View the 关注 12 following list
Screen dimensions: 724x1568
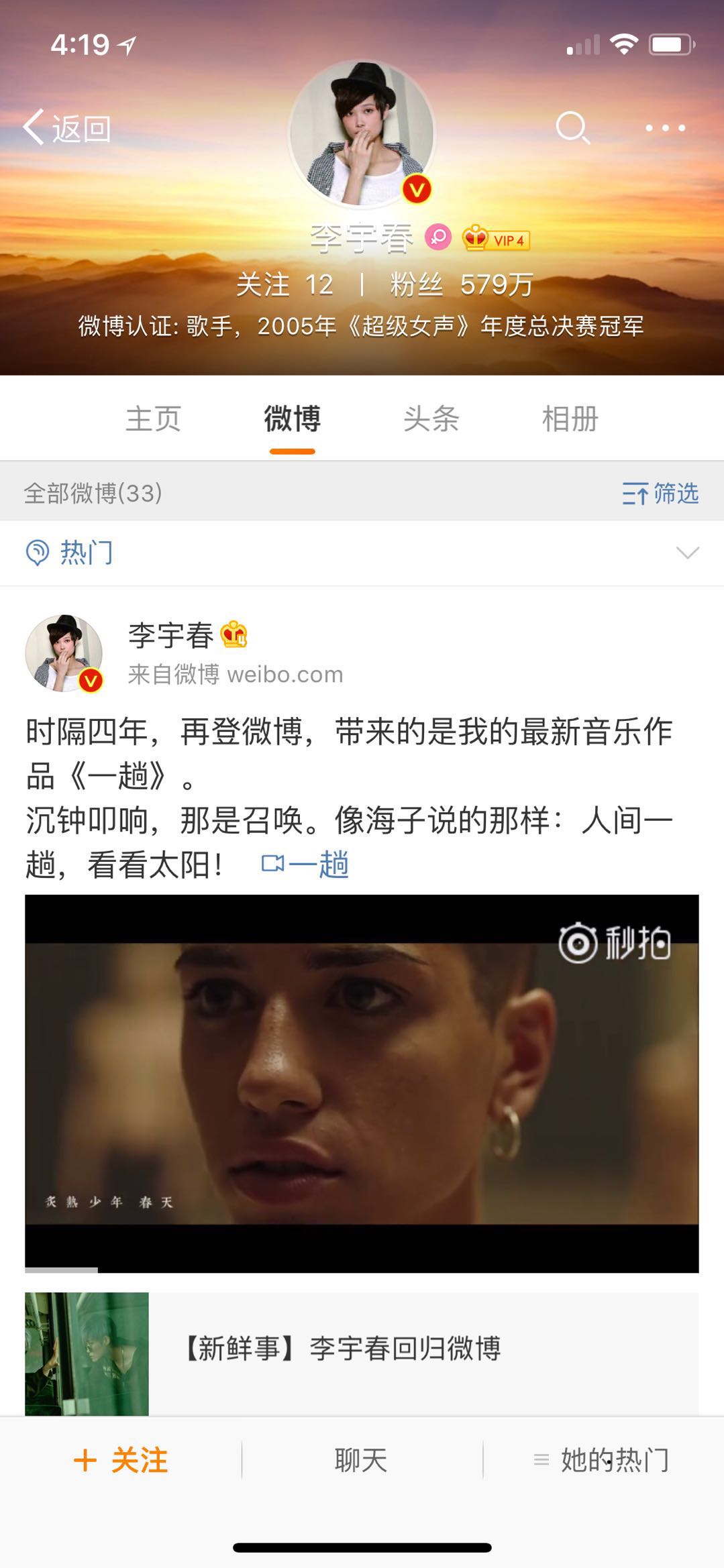(x=285, y=285)
